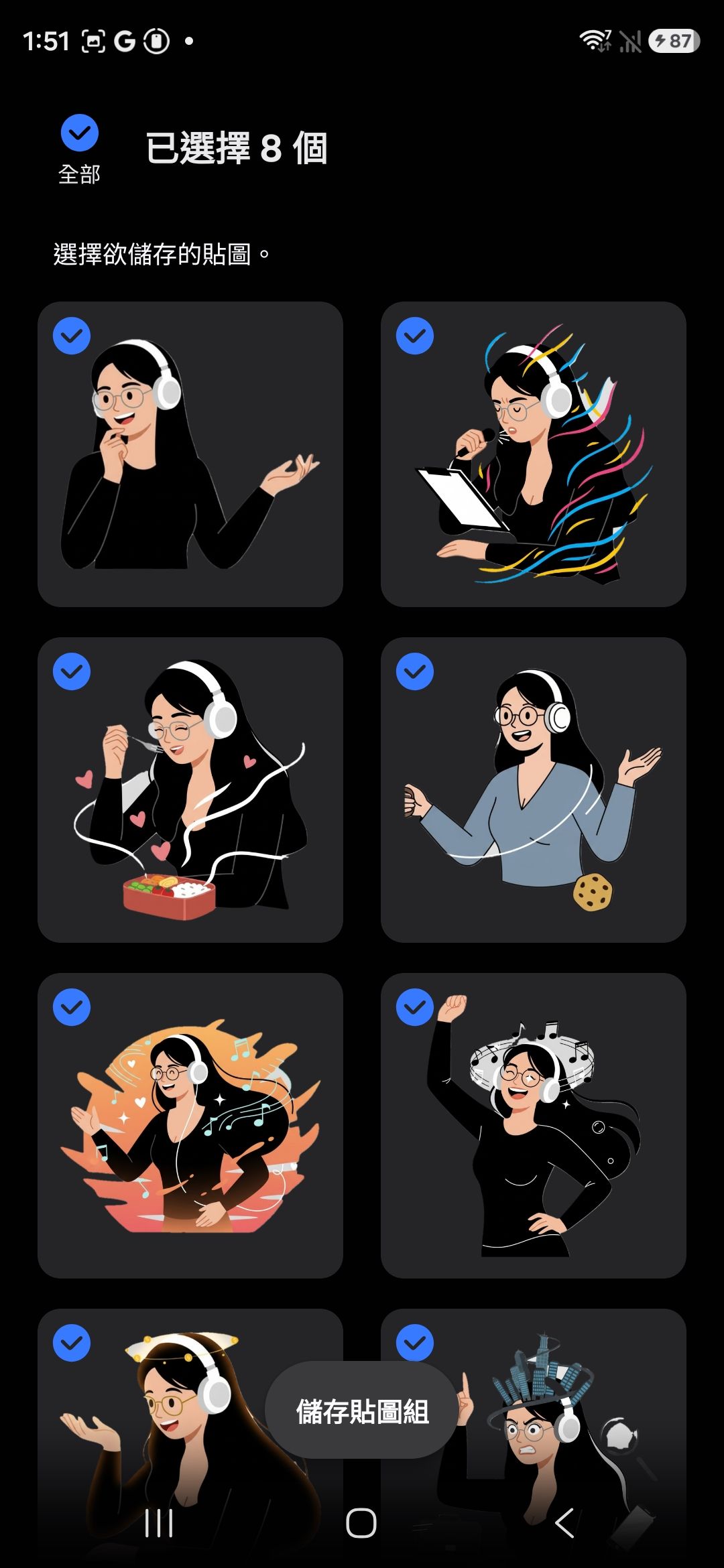
Task: Tap the 儲存貼圖組 save button
Action: 362,1411
